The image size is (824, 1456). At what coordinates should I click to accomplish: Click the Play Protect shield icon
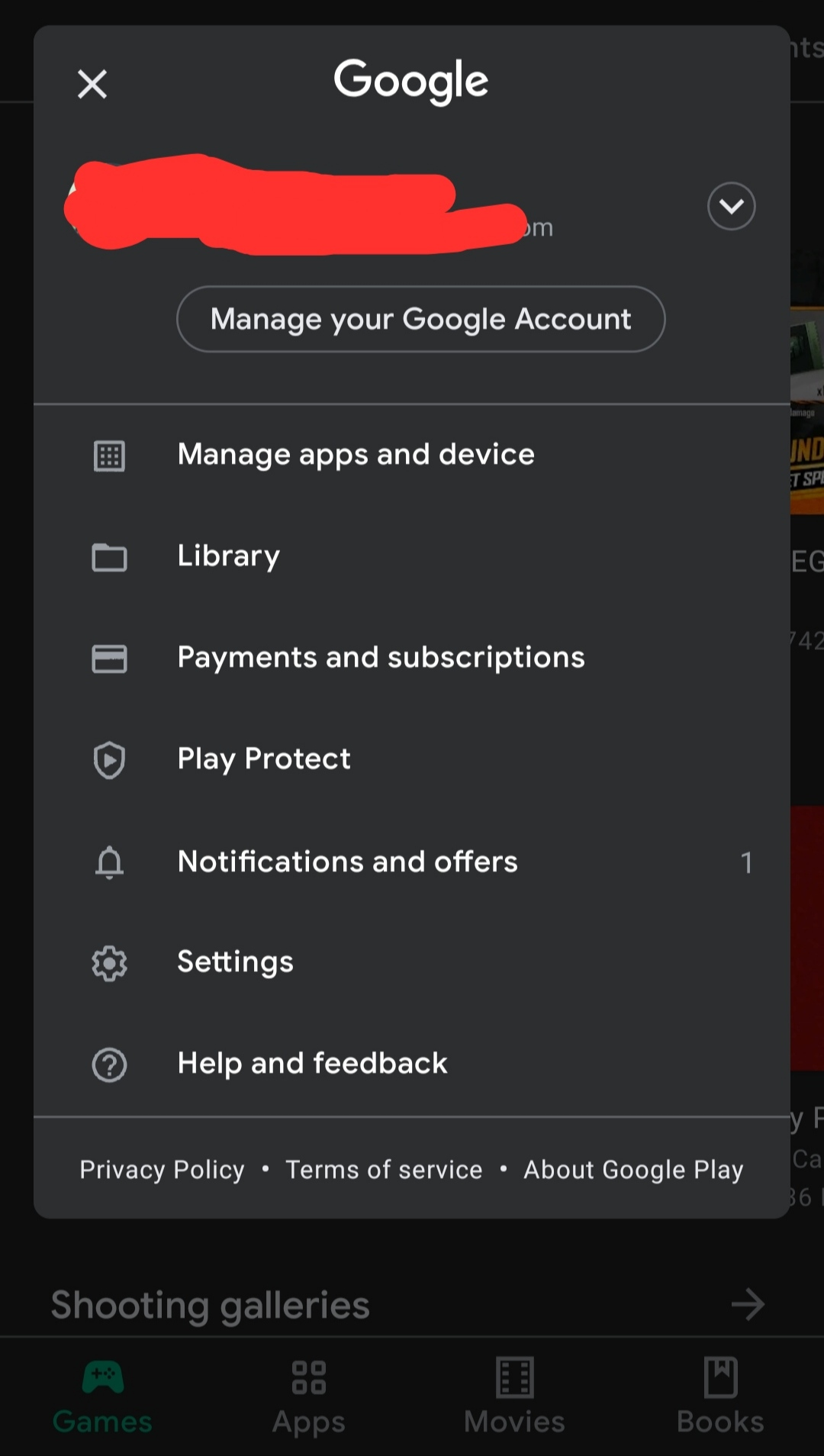point(109,760)
